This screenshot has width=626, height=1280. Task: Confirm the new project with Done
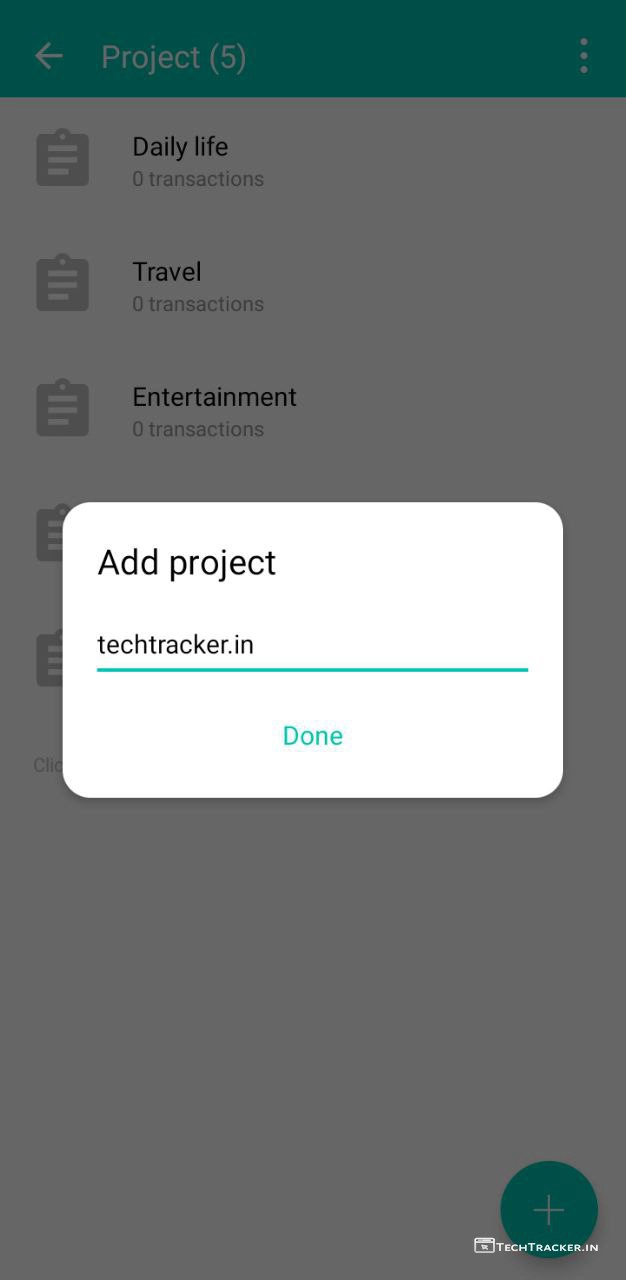[x=312, y=736]
